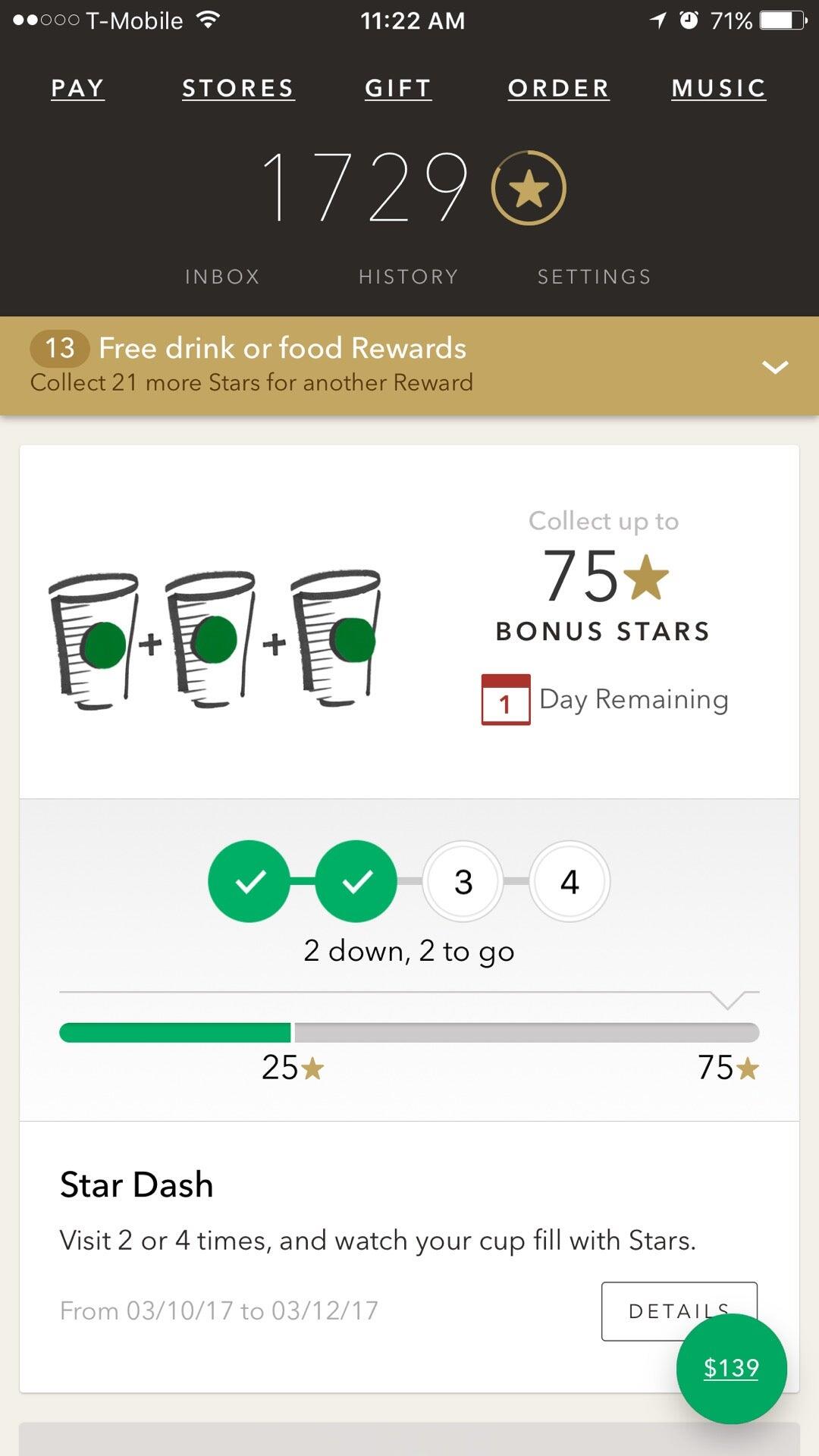The height and width of the screenshot is (1456, 819).
Task: Open the Inbox
Action: click(222, 277)
